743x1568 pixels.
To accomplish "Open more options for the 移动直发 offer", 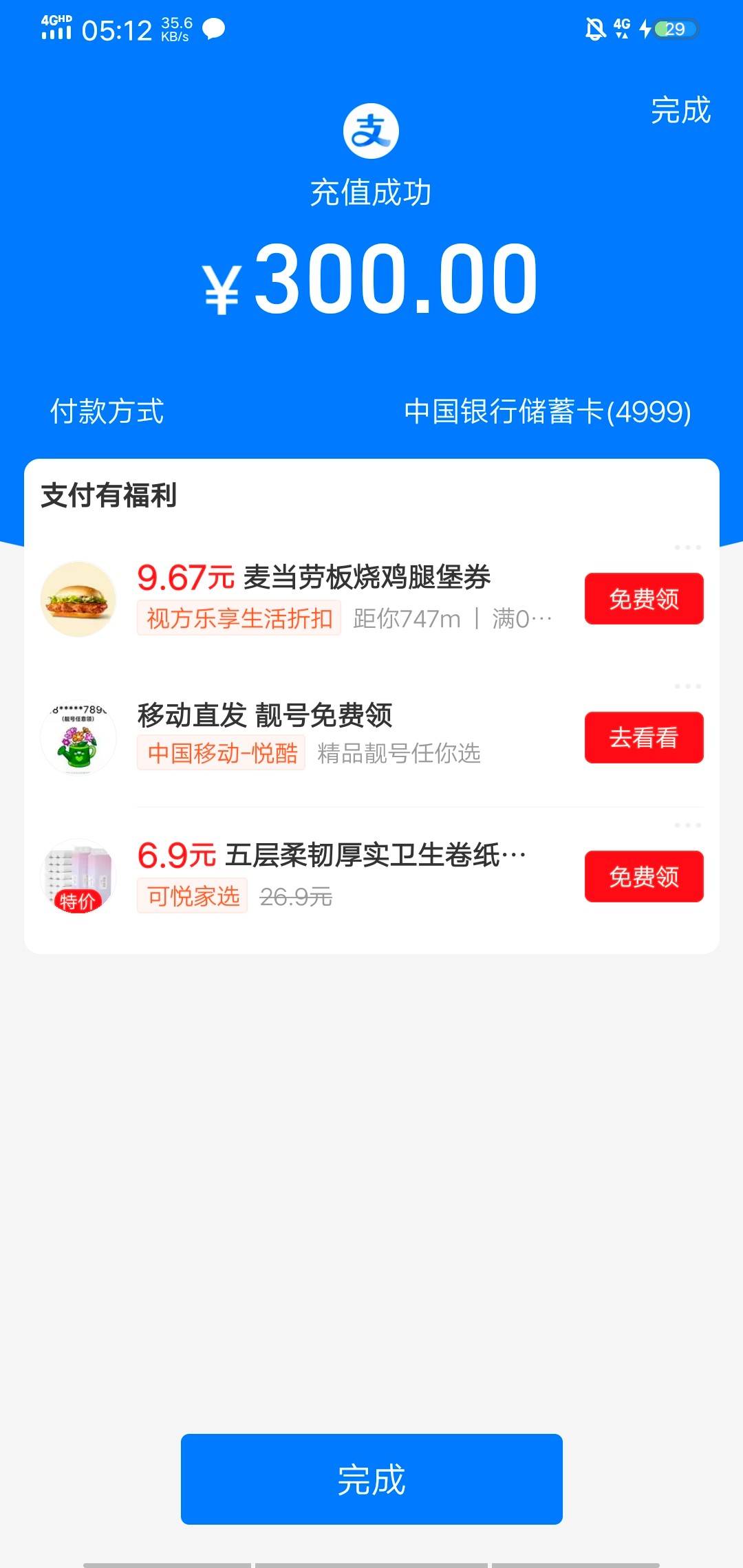I will pos(687,686).
